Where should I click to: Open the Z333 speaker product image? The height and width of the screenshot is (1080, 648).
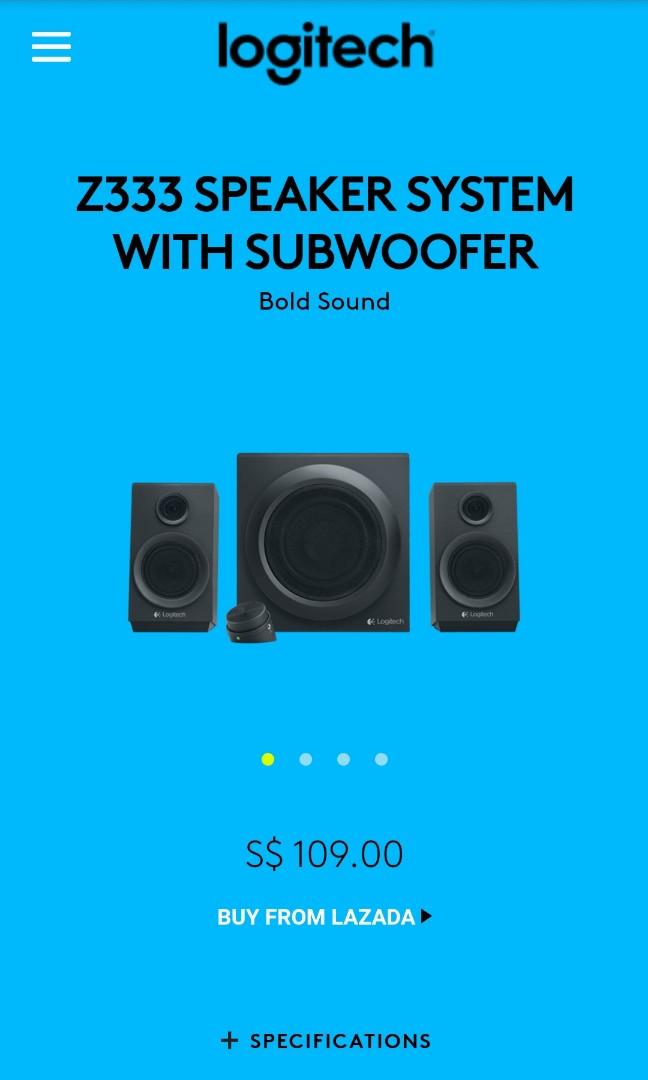[324, 545]
